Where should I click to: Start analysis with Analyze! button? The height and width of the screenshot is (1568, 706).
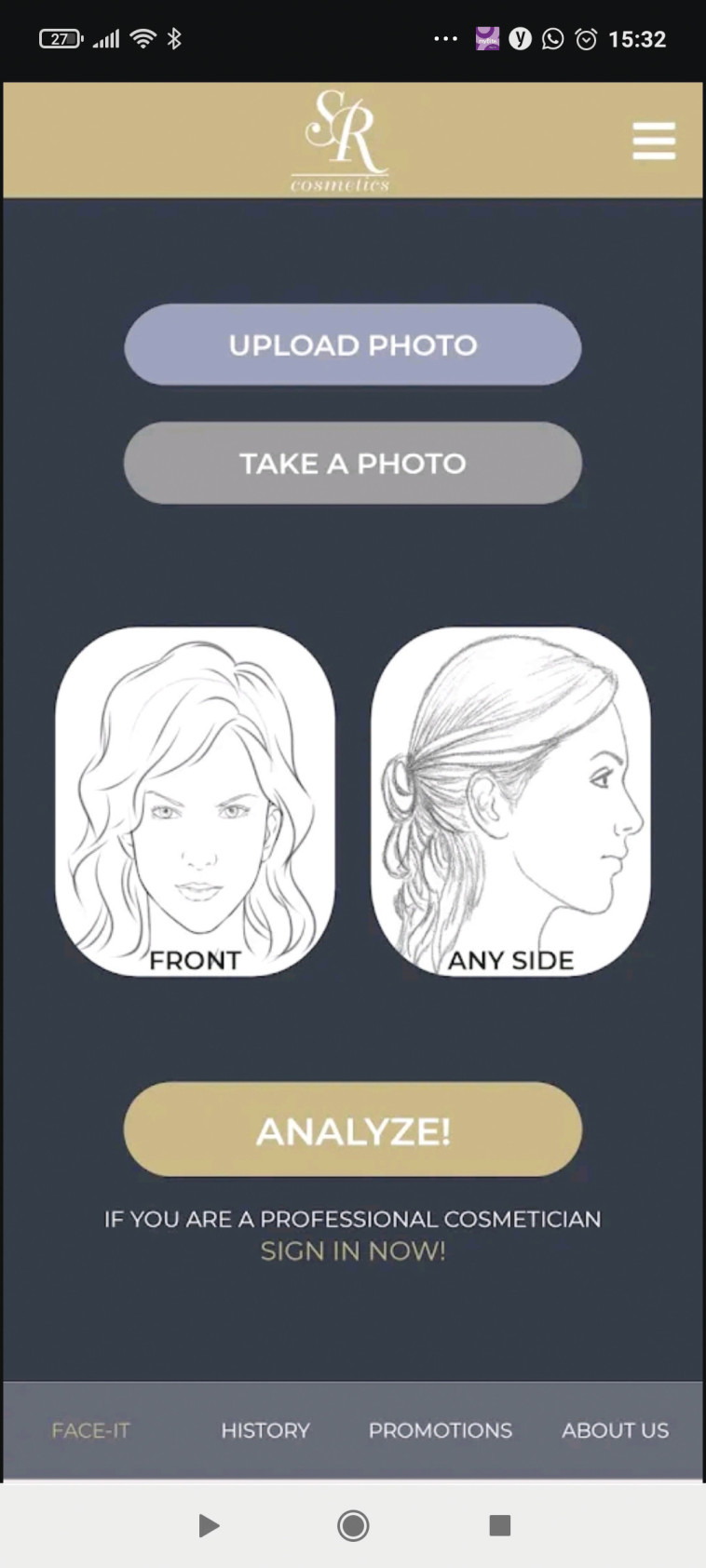[x=353, y=1129]
